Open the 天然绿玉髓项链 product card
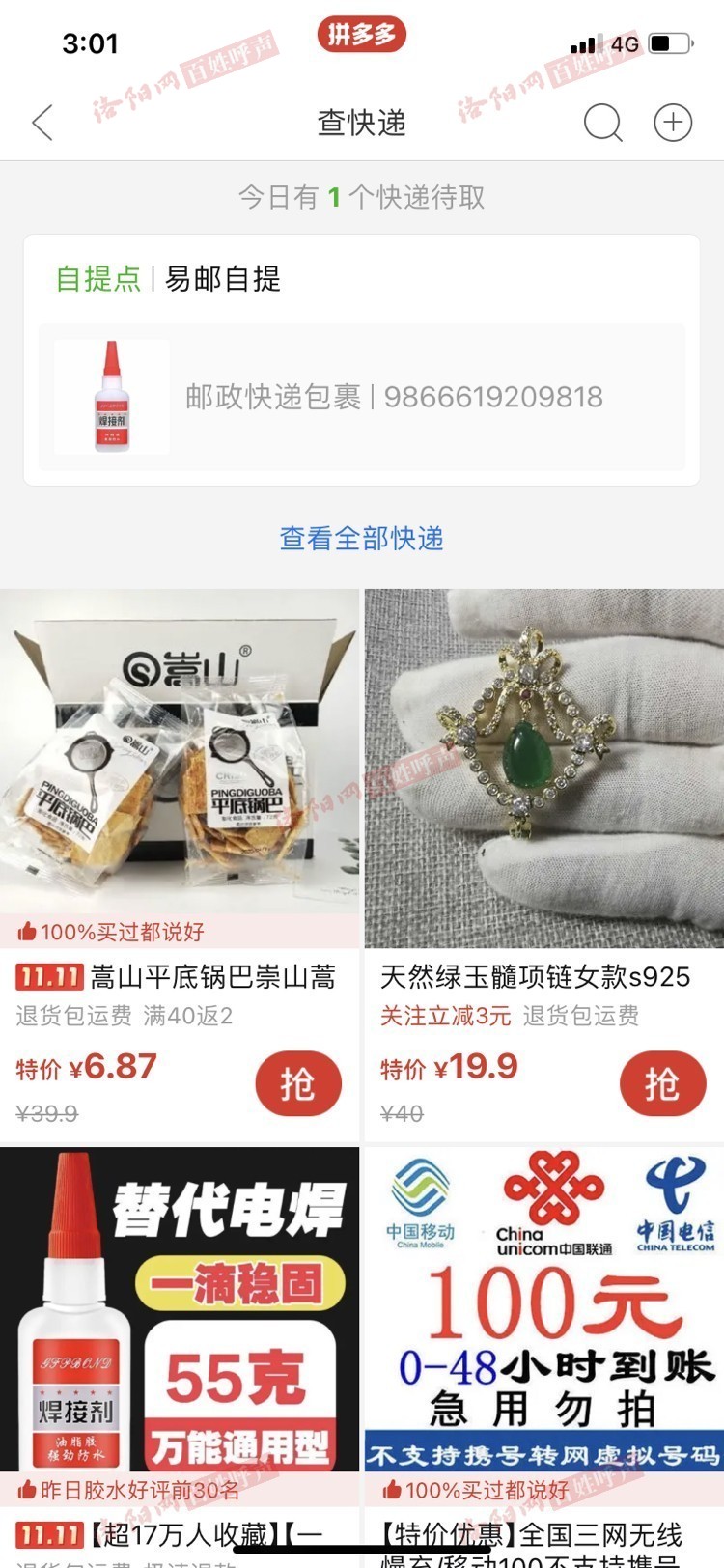This screenshot has height=1568, width=724. click(543, 772)
